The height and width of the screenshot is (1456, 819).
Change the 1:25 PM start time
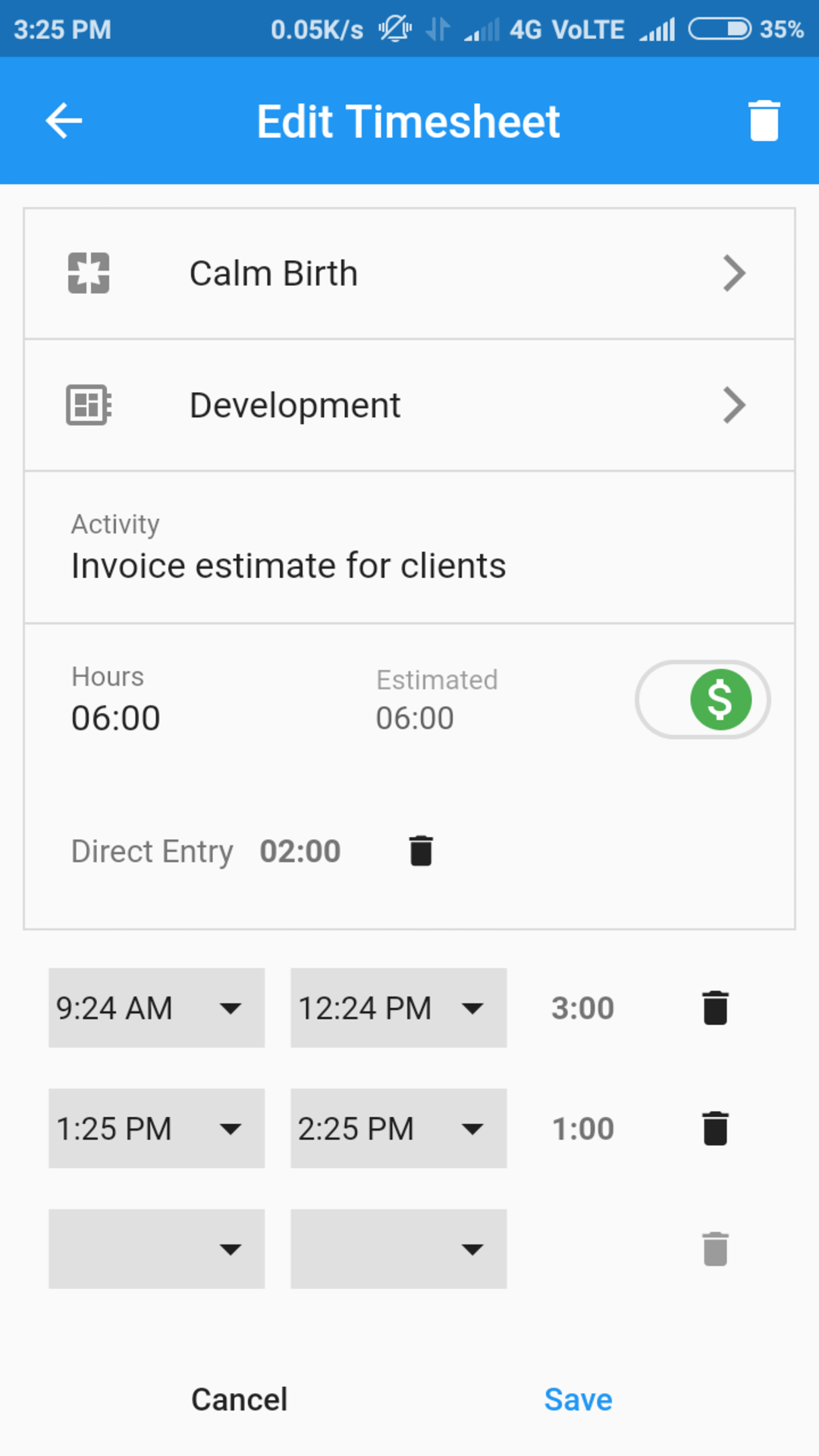tap(156, 1128)
